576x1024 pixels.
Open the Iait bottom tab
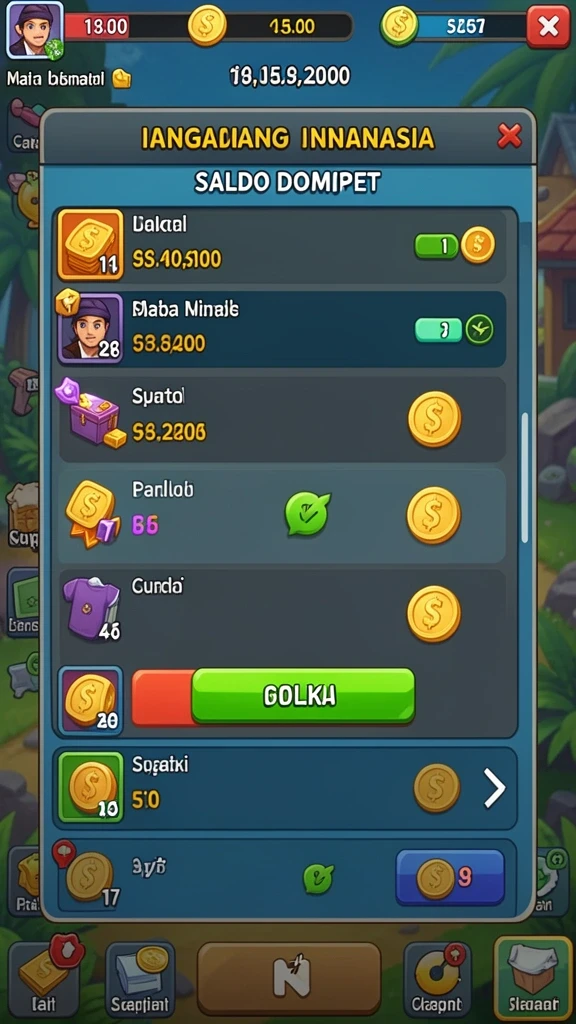[43, 979]
